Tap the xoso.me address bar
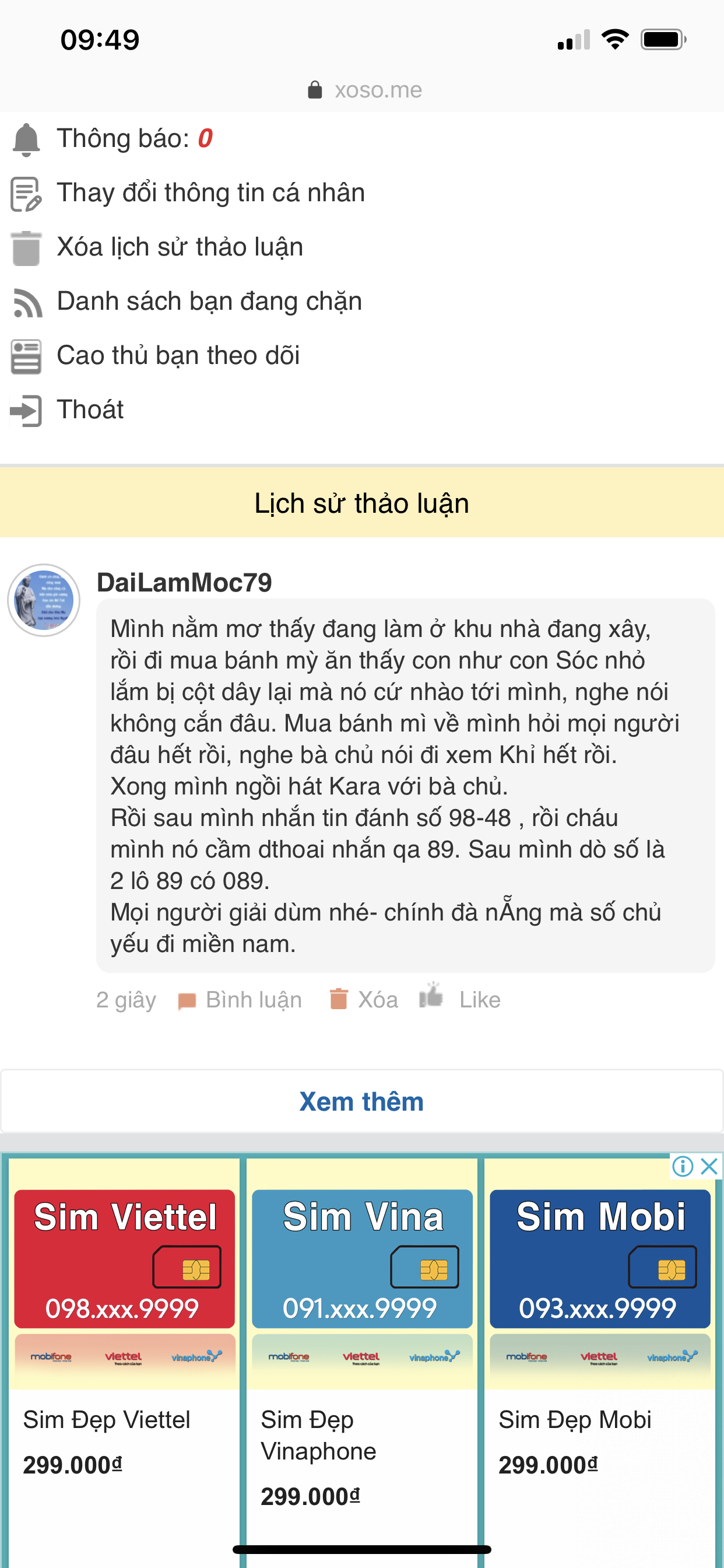Screen dimensions: 724x1568 365,90
